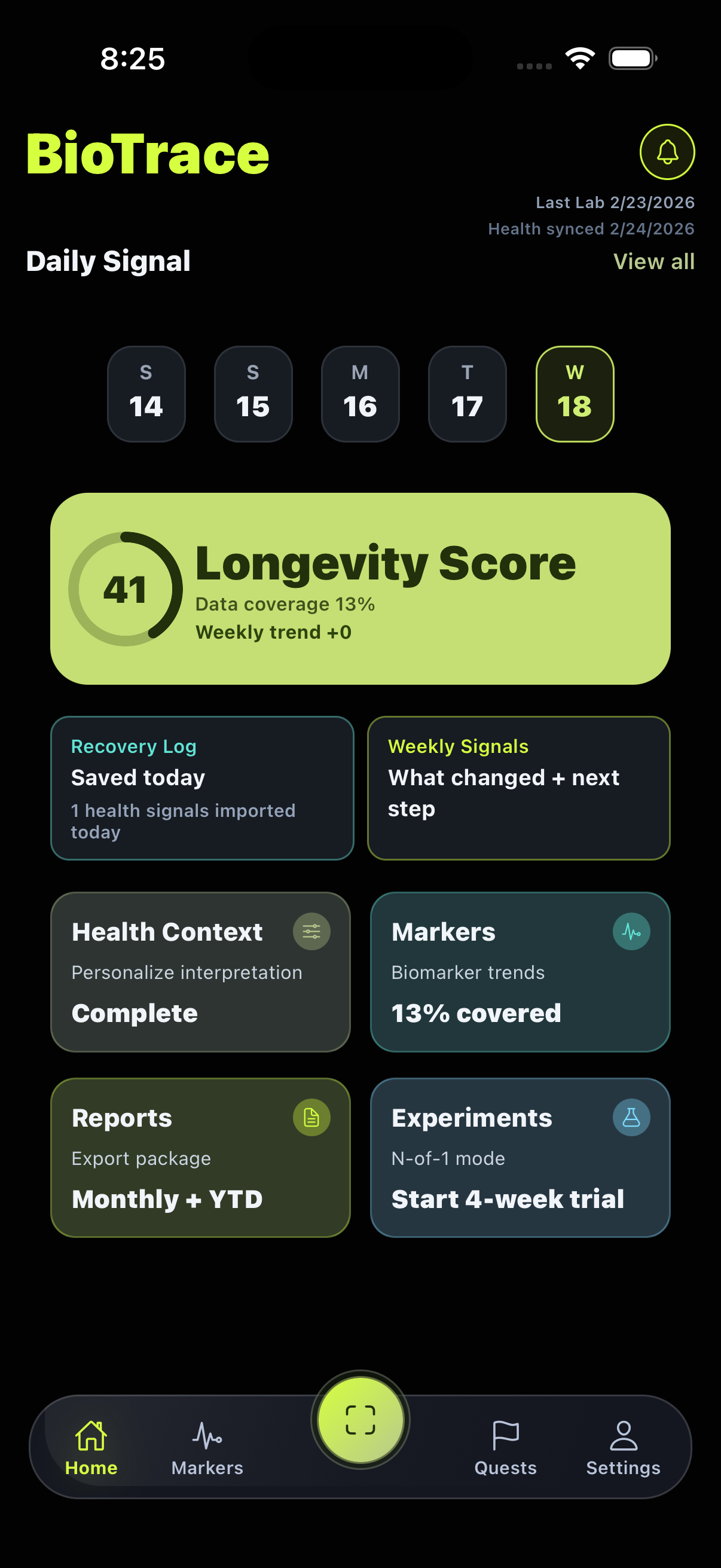Viewport: 721px width, 1568px height.
Task: Open the Recovery Log card
Action: click(202, 788)
